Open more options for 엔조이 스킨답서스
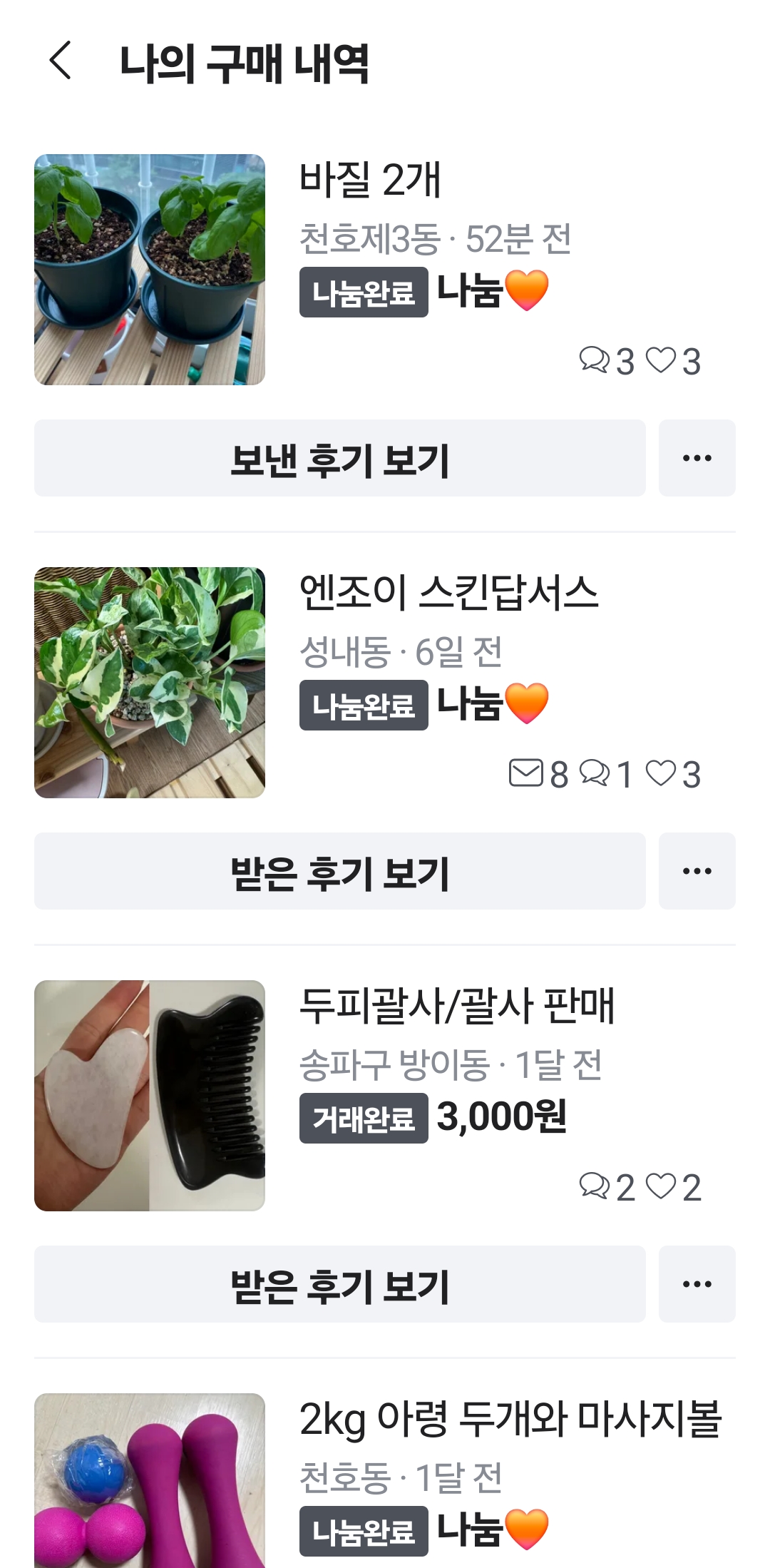The width and height of the screenshot is (770, 1568). point(697,872)
